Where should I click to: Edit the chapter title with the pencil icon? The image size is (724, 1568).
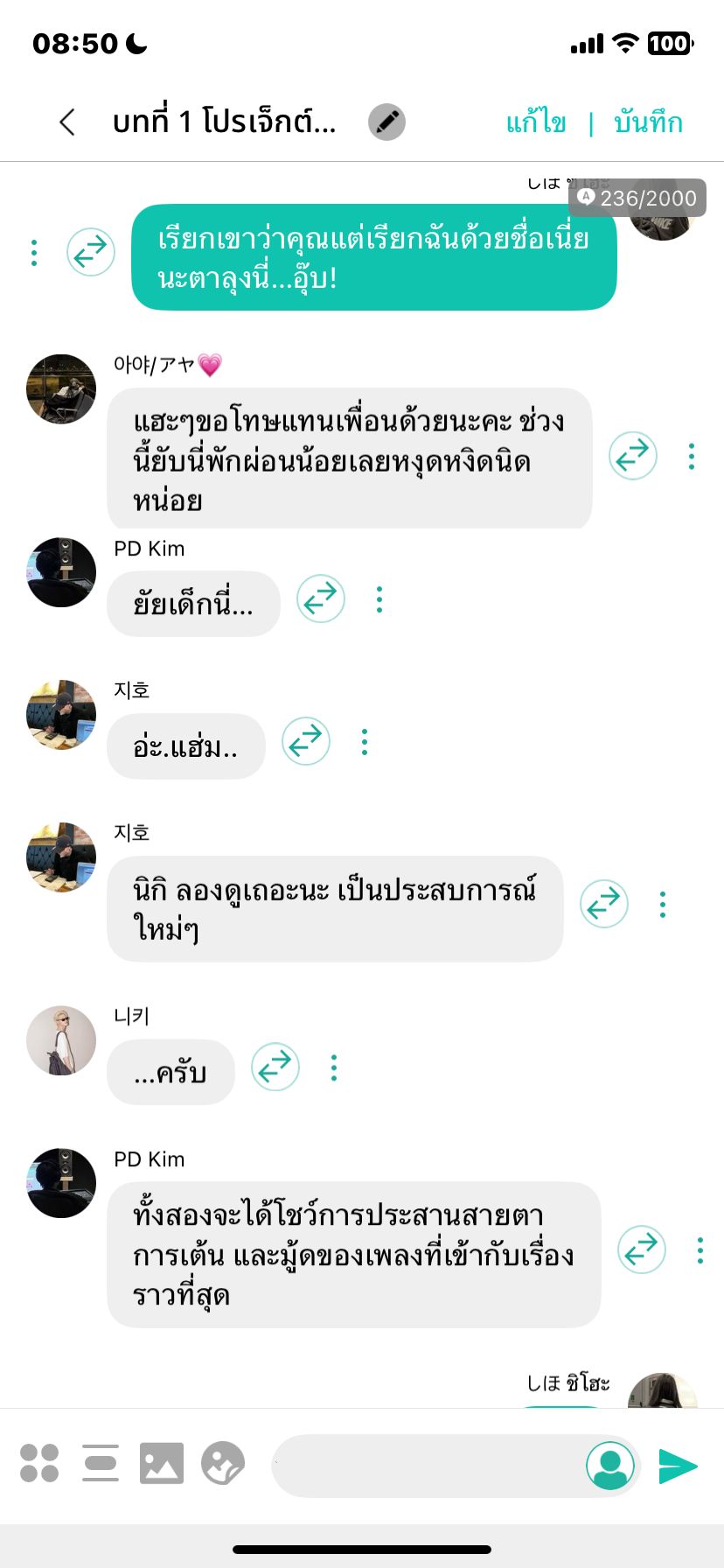[386, 122]
